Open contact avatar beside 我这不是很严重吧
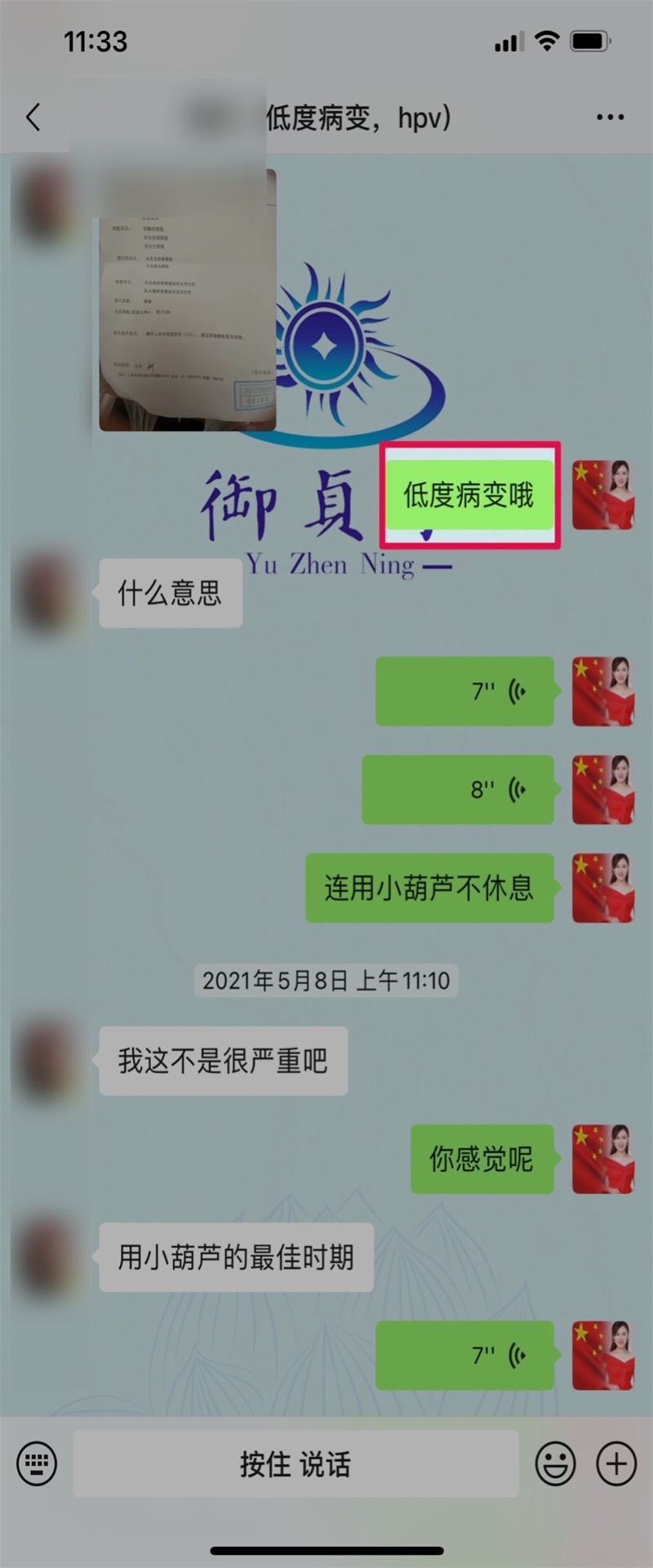Screen dimensions: 653x1568 45,1060
